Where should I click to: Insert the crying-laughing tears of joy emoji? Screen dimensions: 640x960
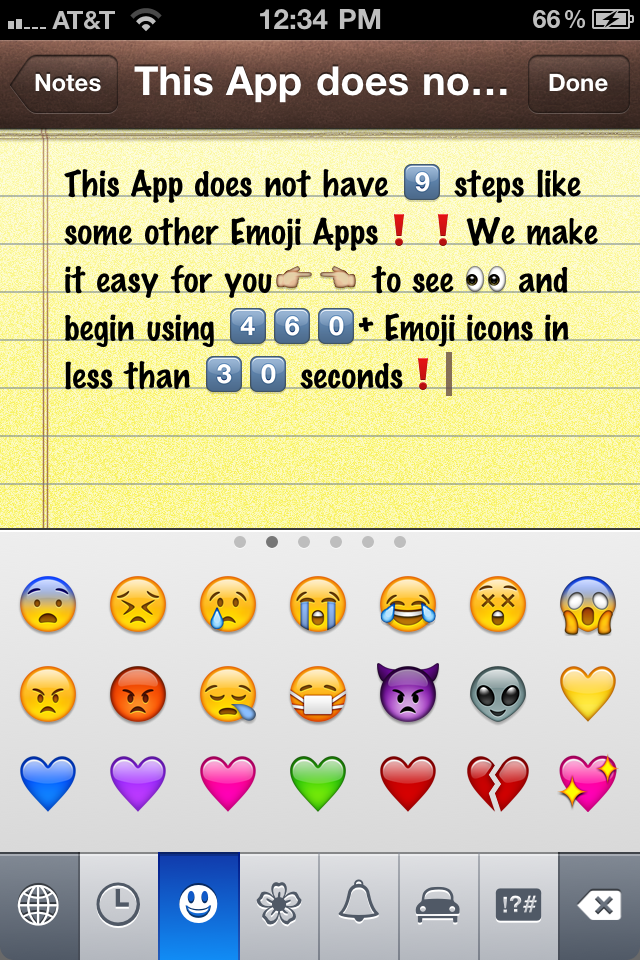point(408,605)
